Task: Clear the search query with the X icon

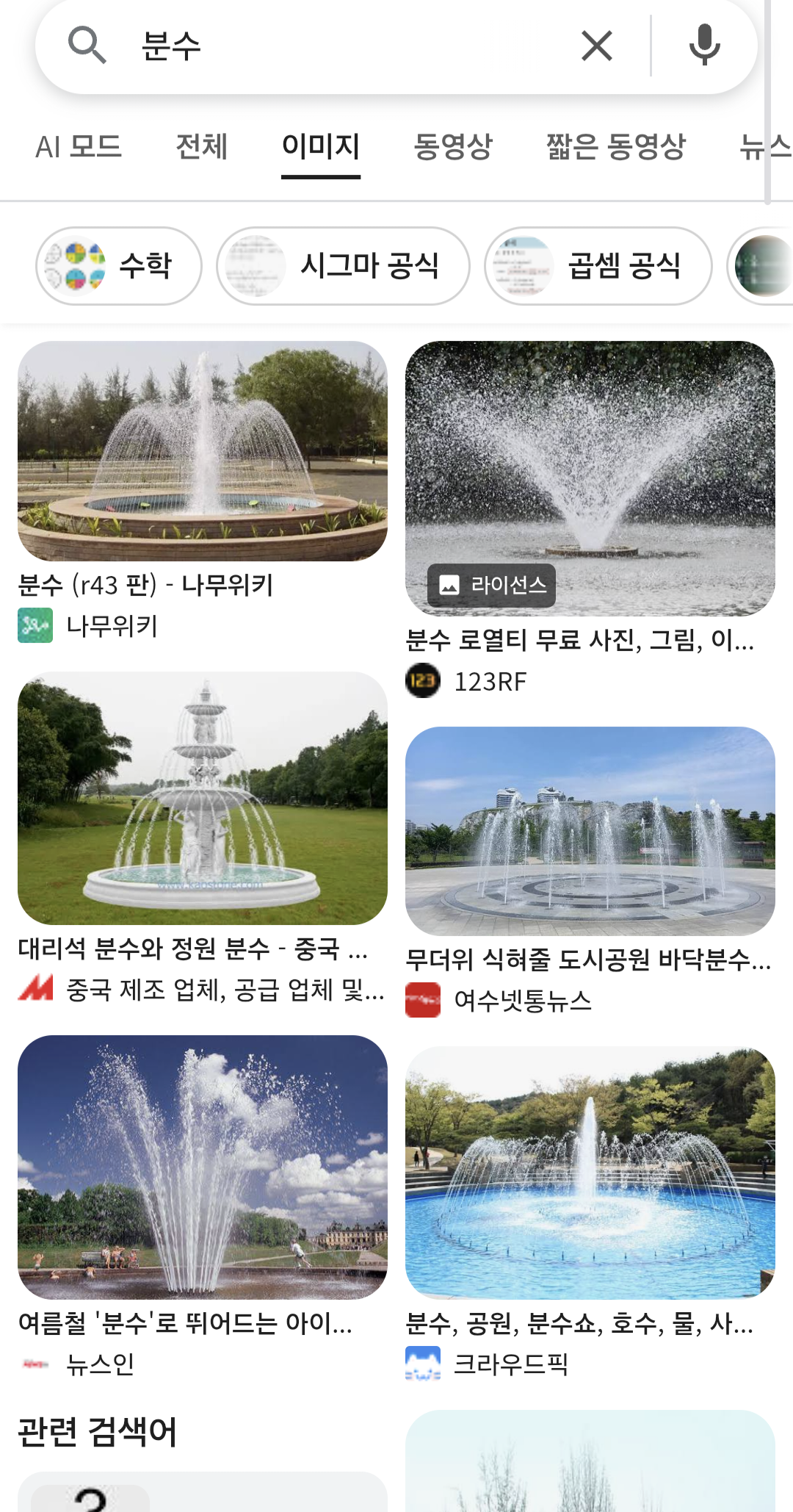Action: 596,46
